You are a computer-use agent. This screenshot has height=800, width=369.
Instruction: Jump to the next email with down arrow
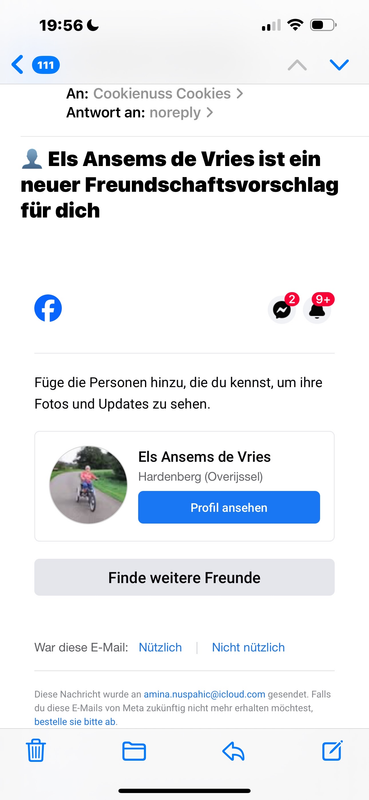pyautogui.click(x=339, y=65)
